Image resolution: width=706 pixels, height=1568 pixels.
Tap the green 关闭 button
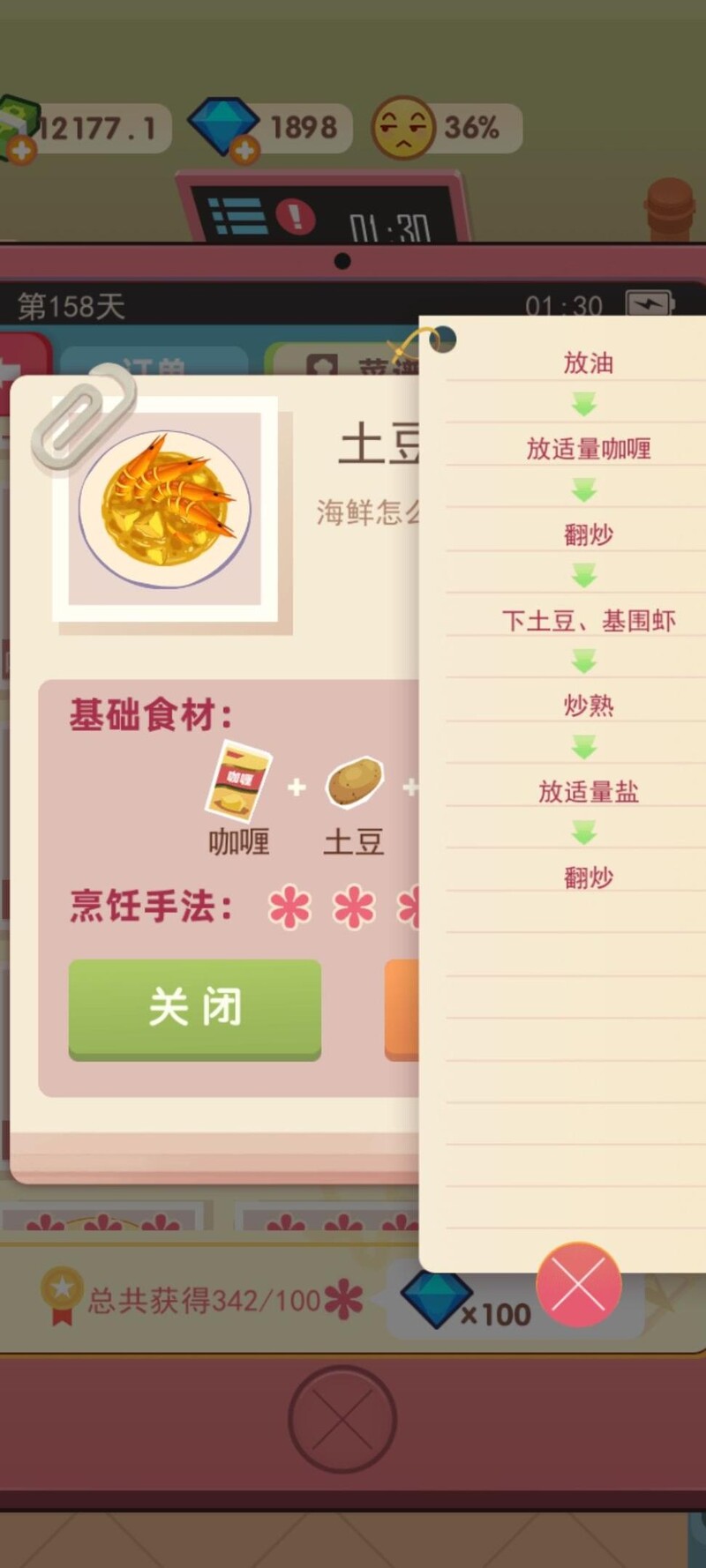[195, 1008]
